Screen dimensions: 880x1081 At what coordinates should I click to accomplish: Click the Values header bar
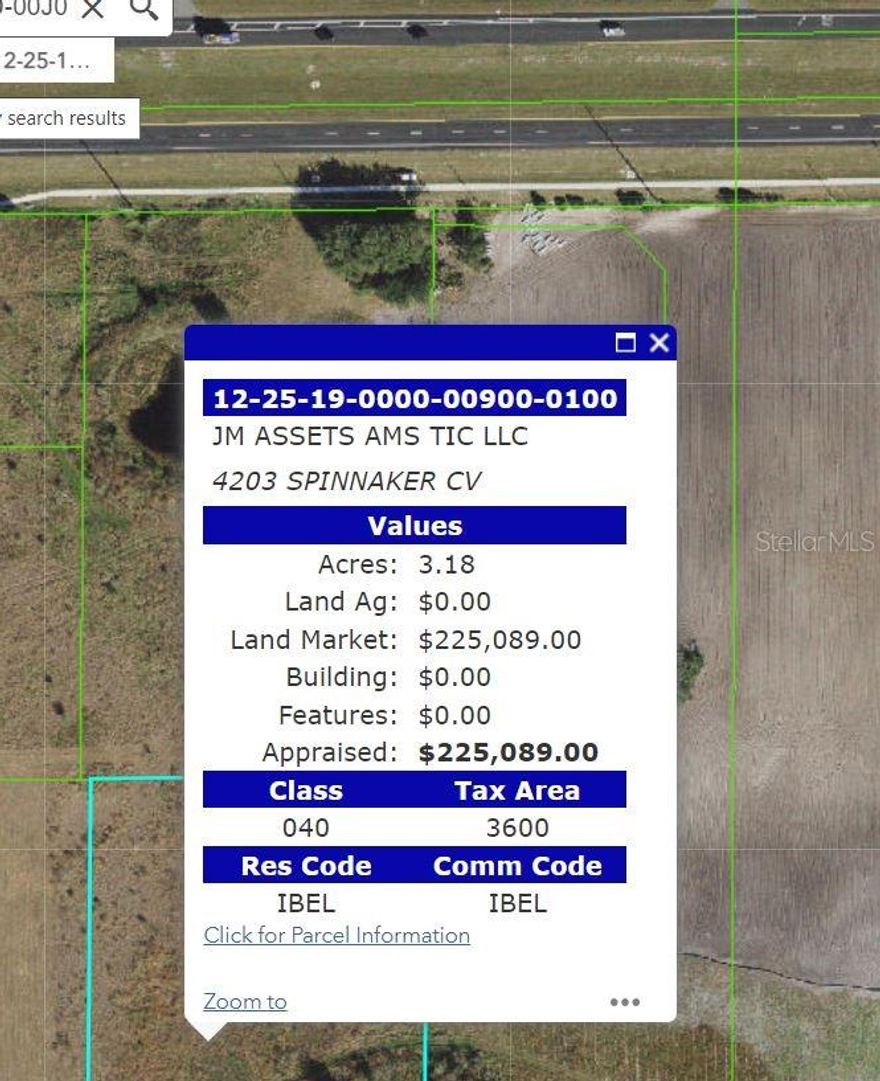[415, 525]
